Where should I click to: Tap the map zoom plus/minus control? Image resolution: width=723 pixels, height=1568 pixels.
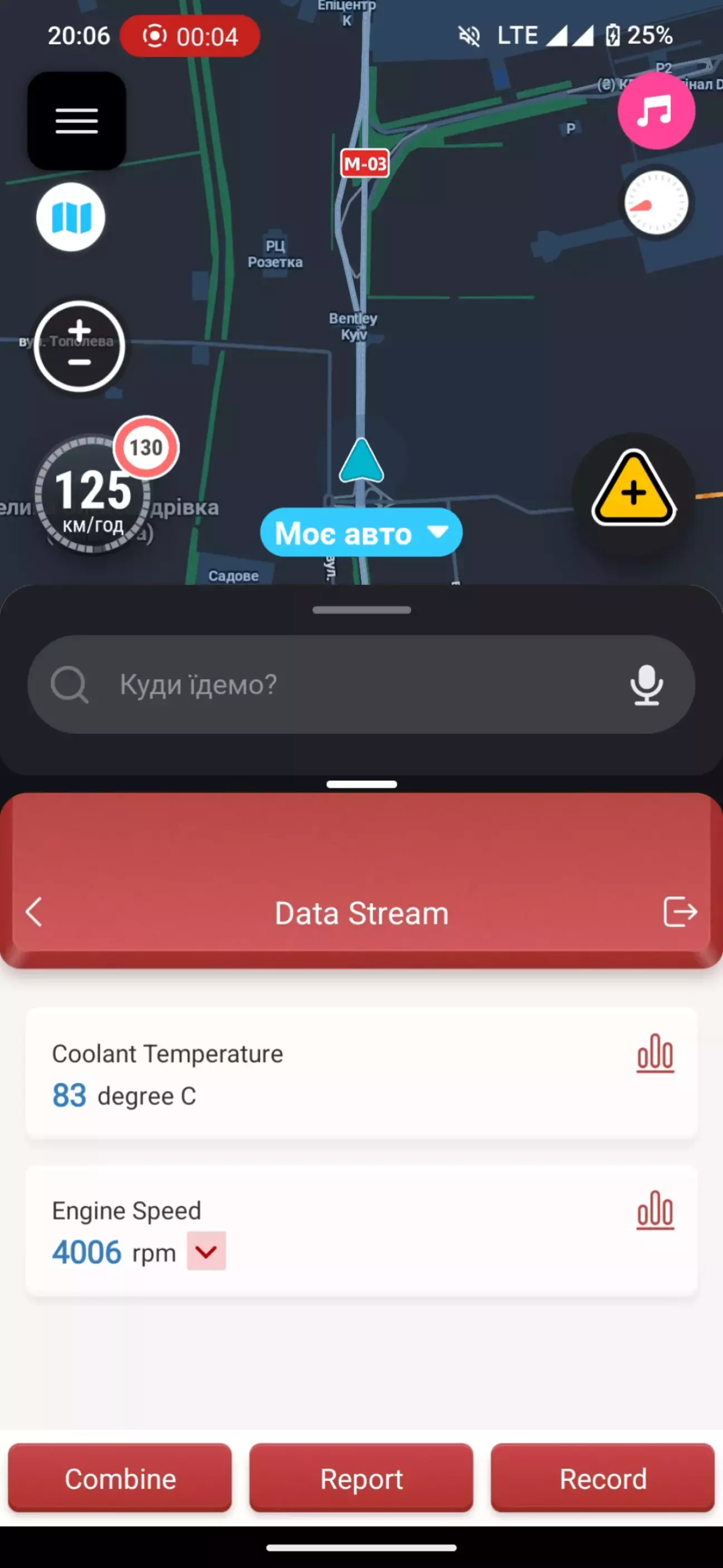pyautogui.click(x=79, y=346)
